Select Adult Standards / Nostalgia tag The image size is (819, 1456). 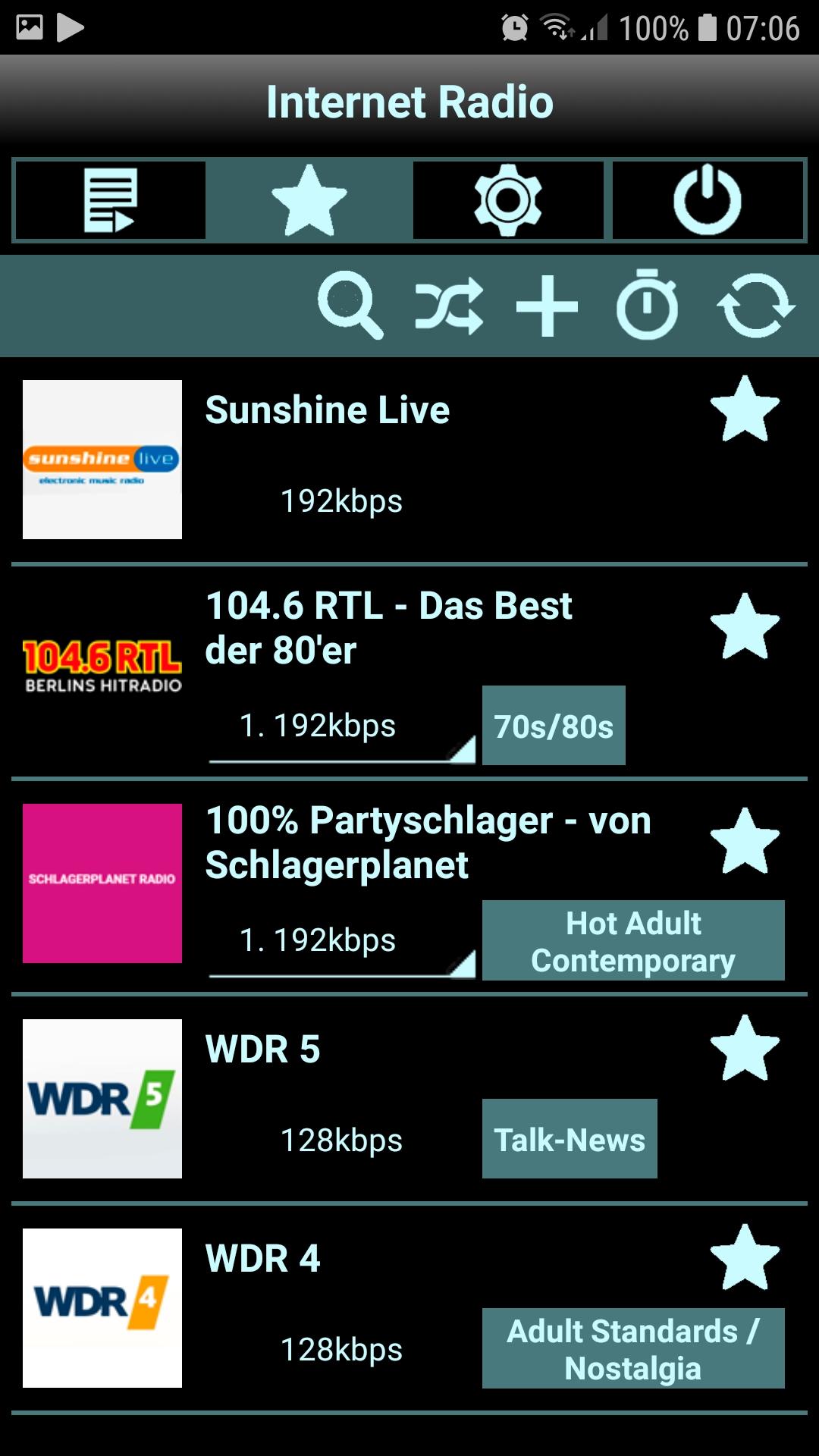click(633, 1348)
